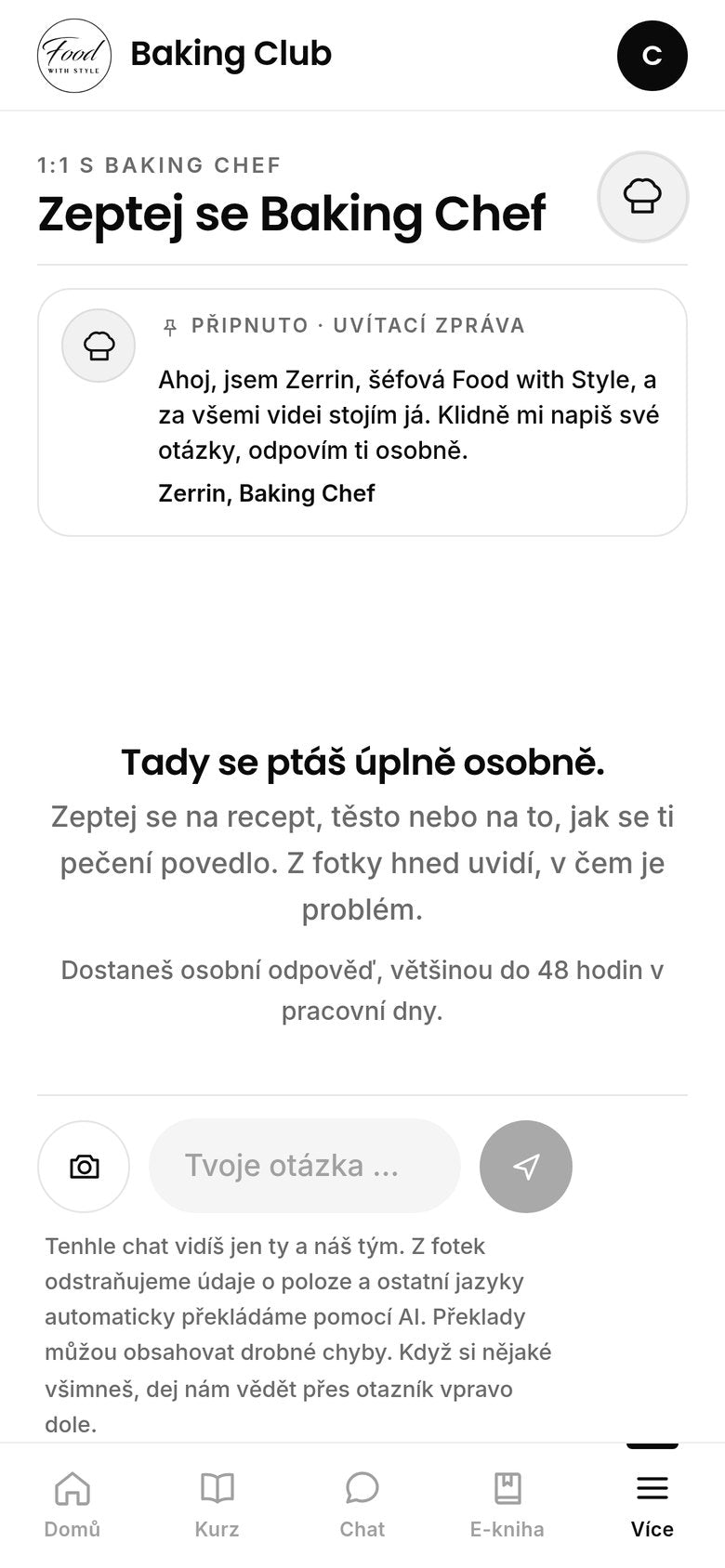Go to the Domů tab

pos(72,1505)
